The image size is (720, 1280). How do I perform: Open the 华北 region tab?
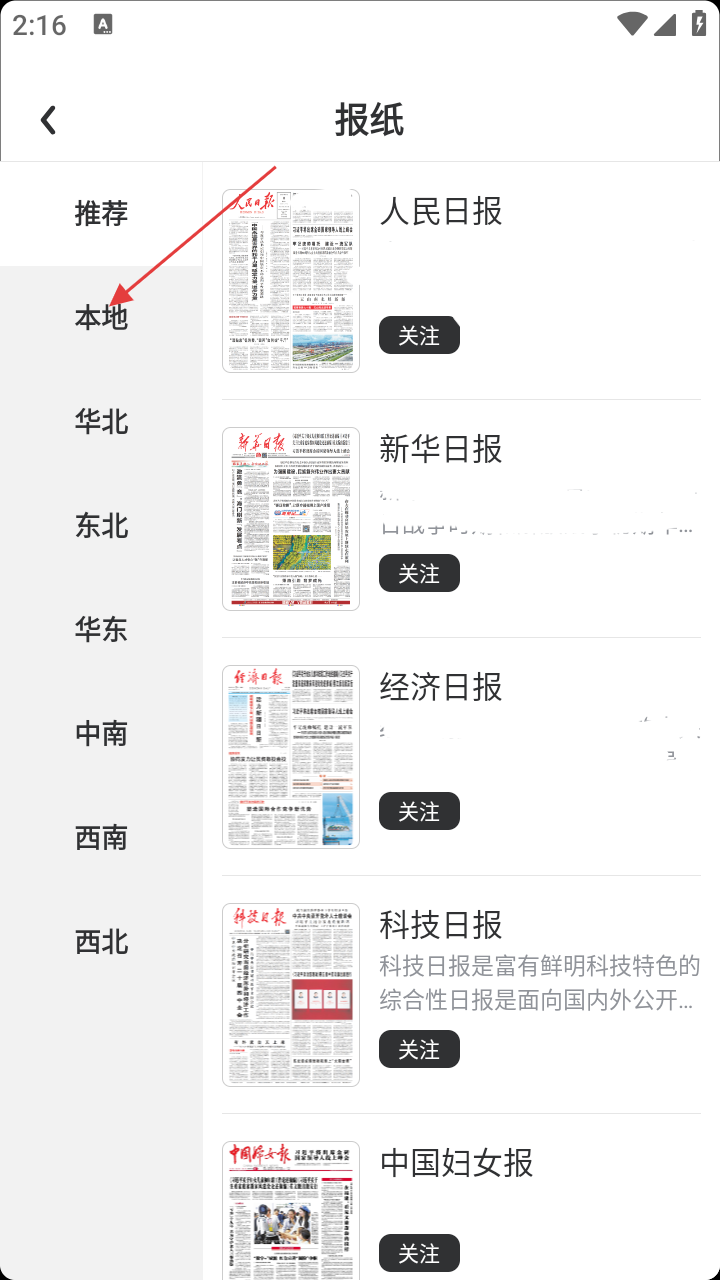pos(101,421)
